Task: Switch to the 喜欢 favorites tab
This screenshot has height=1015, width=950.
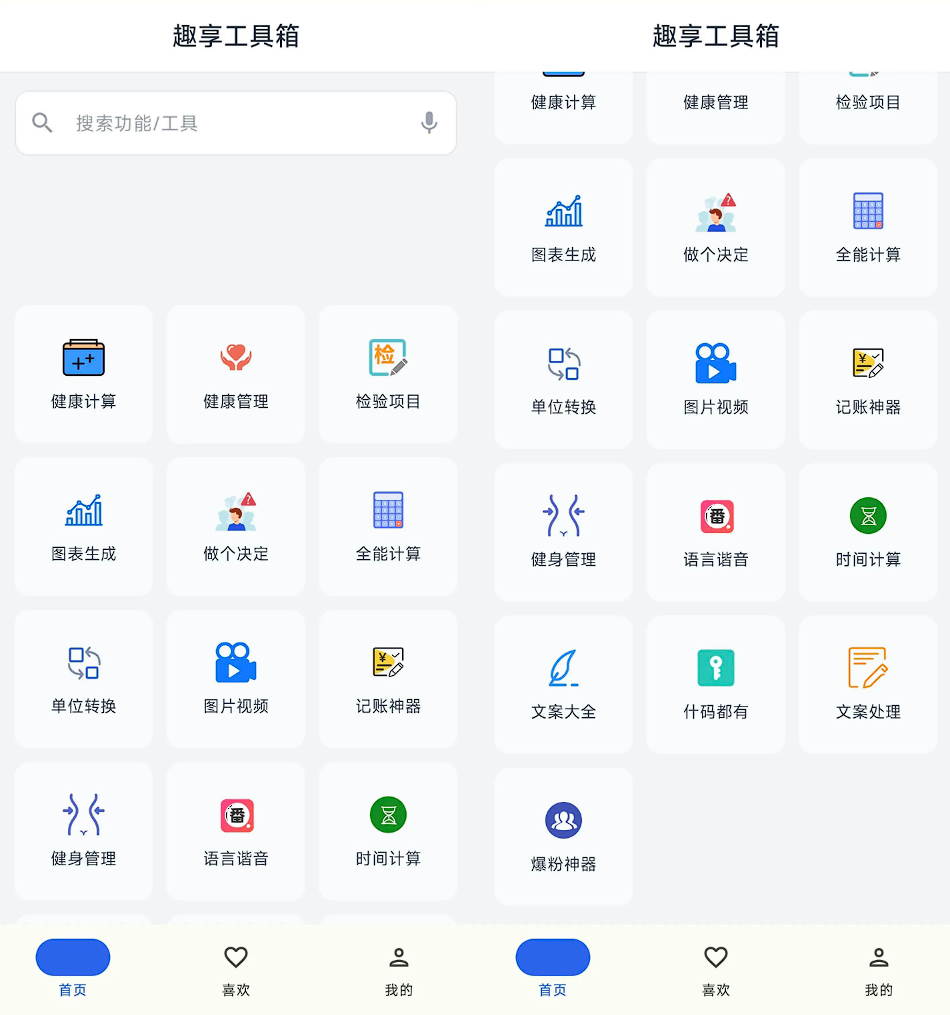Action: (235, 968)
